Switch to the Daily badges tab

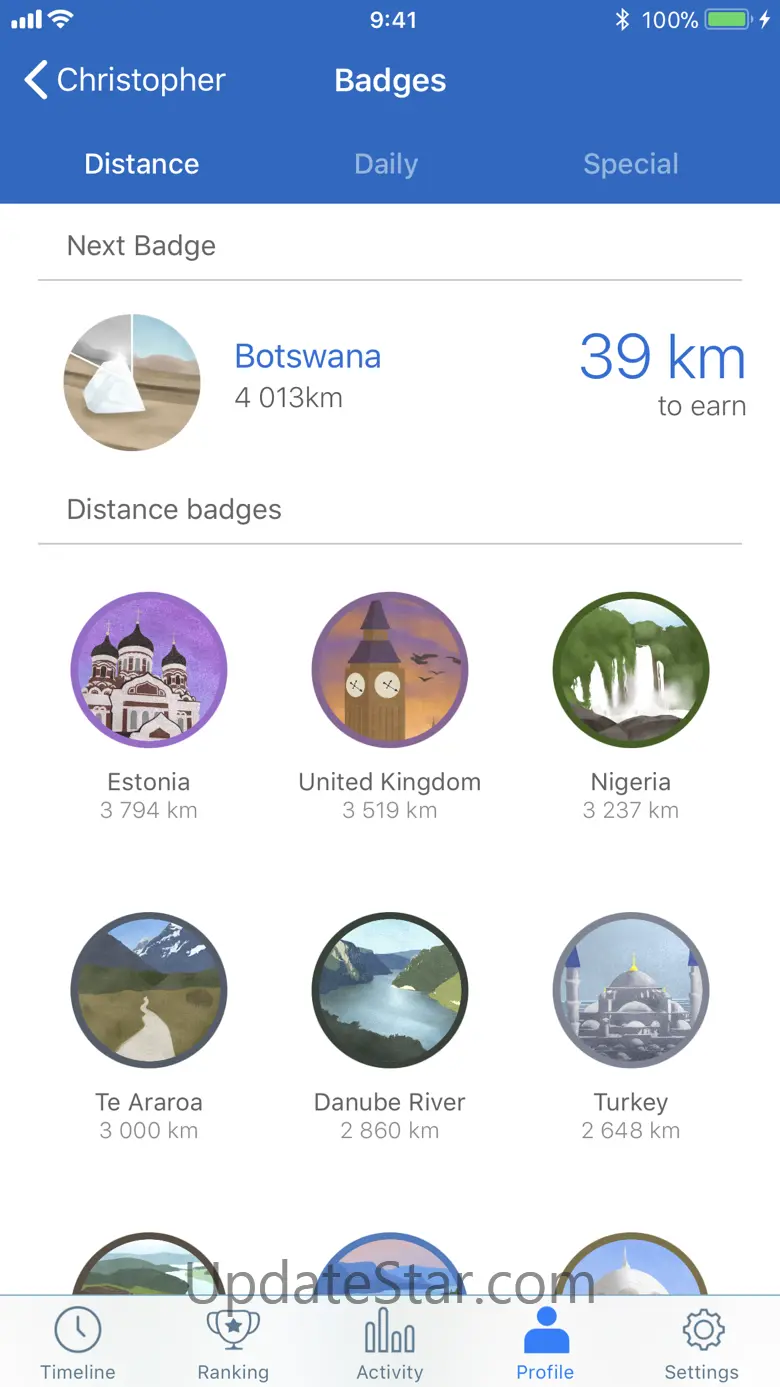point(386,164)
